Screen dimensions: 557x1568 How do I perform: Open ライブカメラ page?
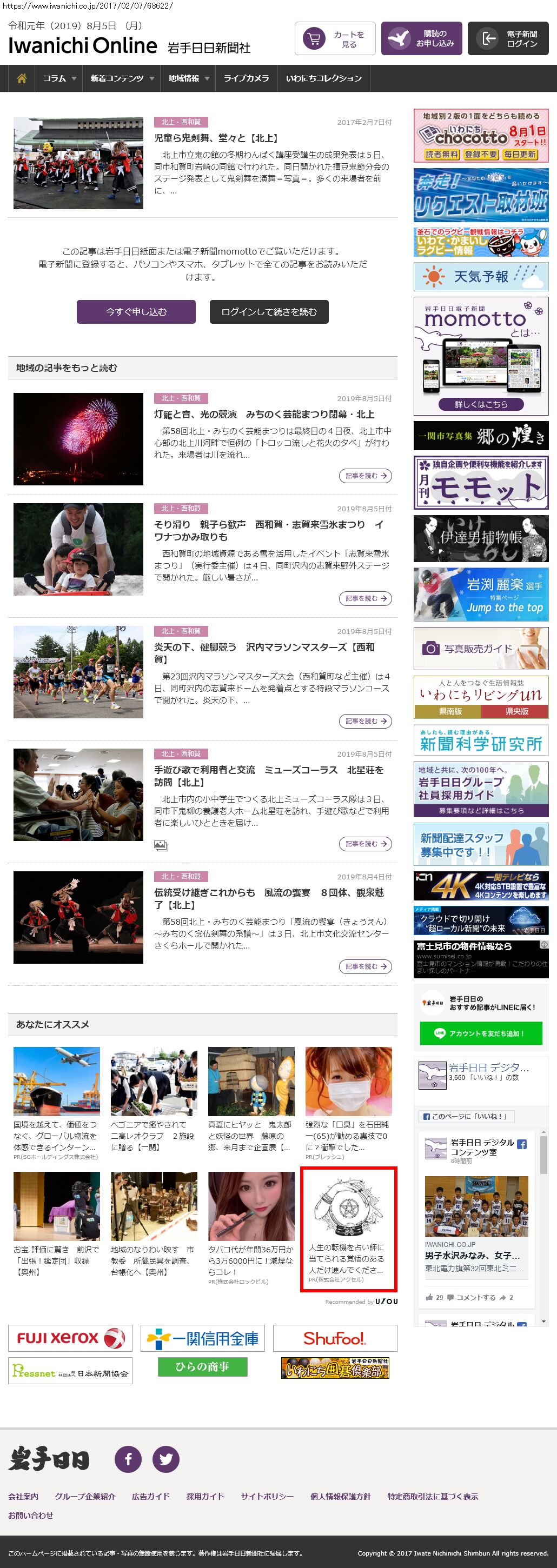(x=246, y=78)
